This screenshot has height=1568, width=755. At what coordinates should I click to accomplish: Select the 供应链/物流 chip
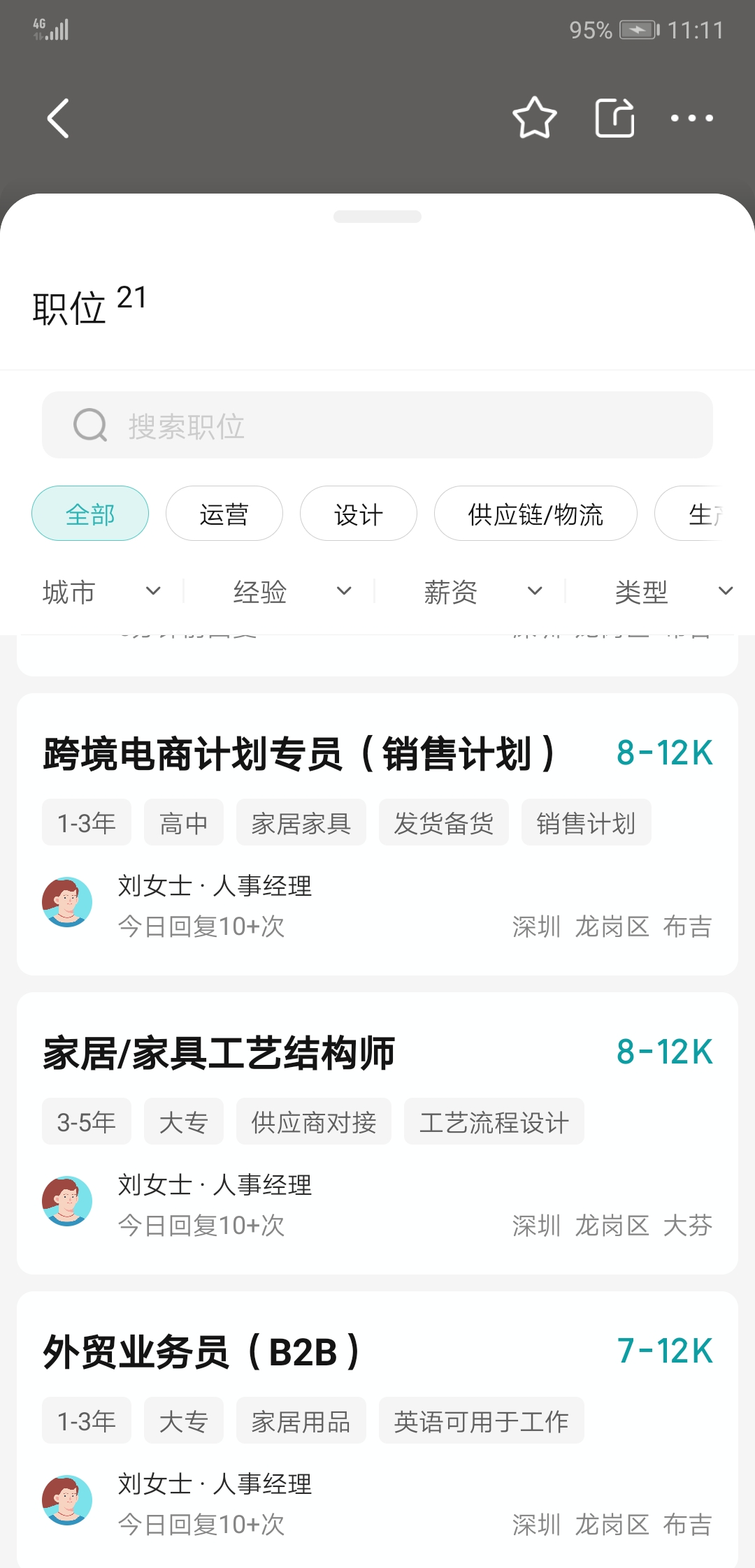(x=535, y=514)
